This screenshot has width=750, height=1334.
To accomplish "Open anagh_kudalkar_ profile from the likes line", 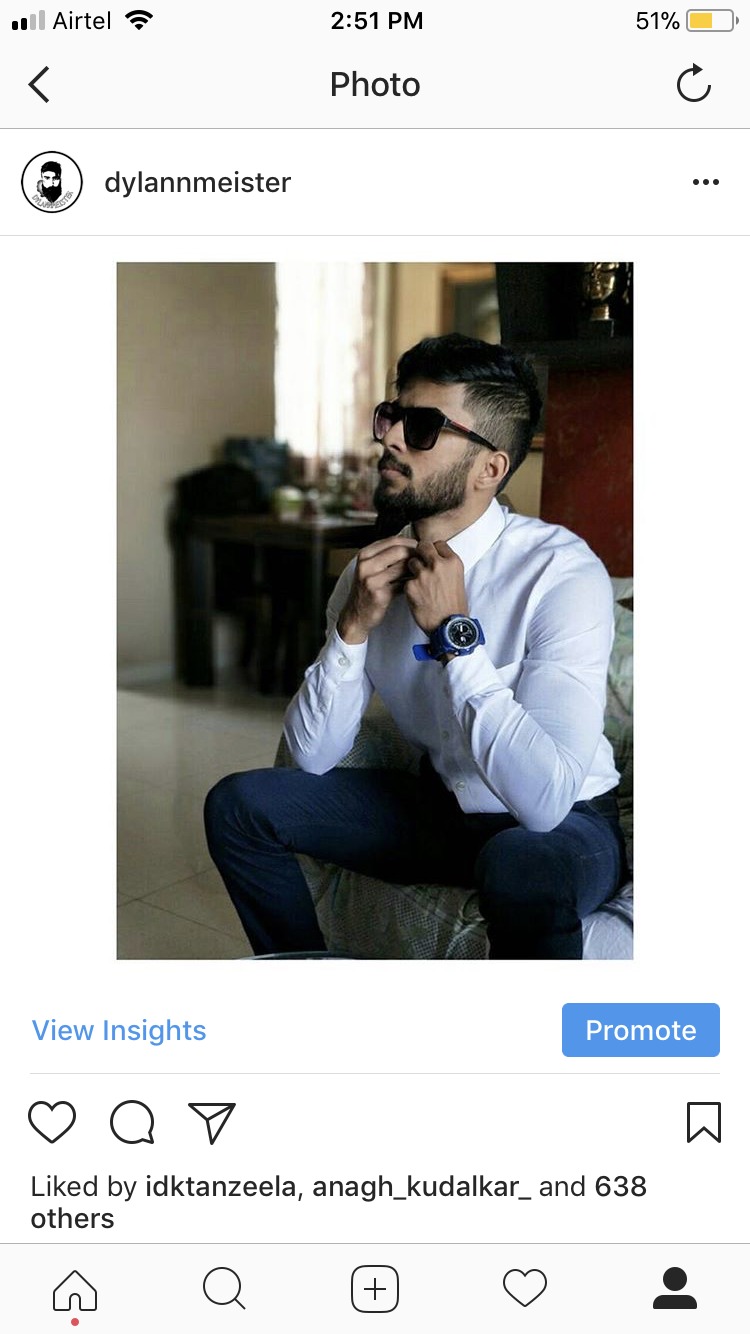I will click(x=421, y=1187).
